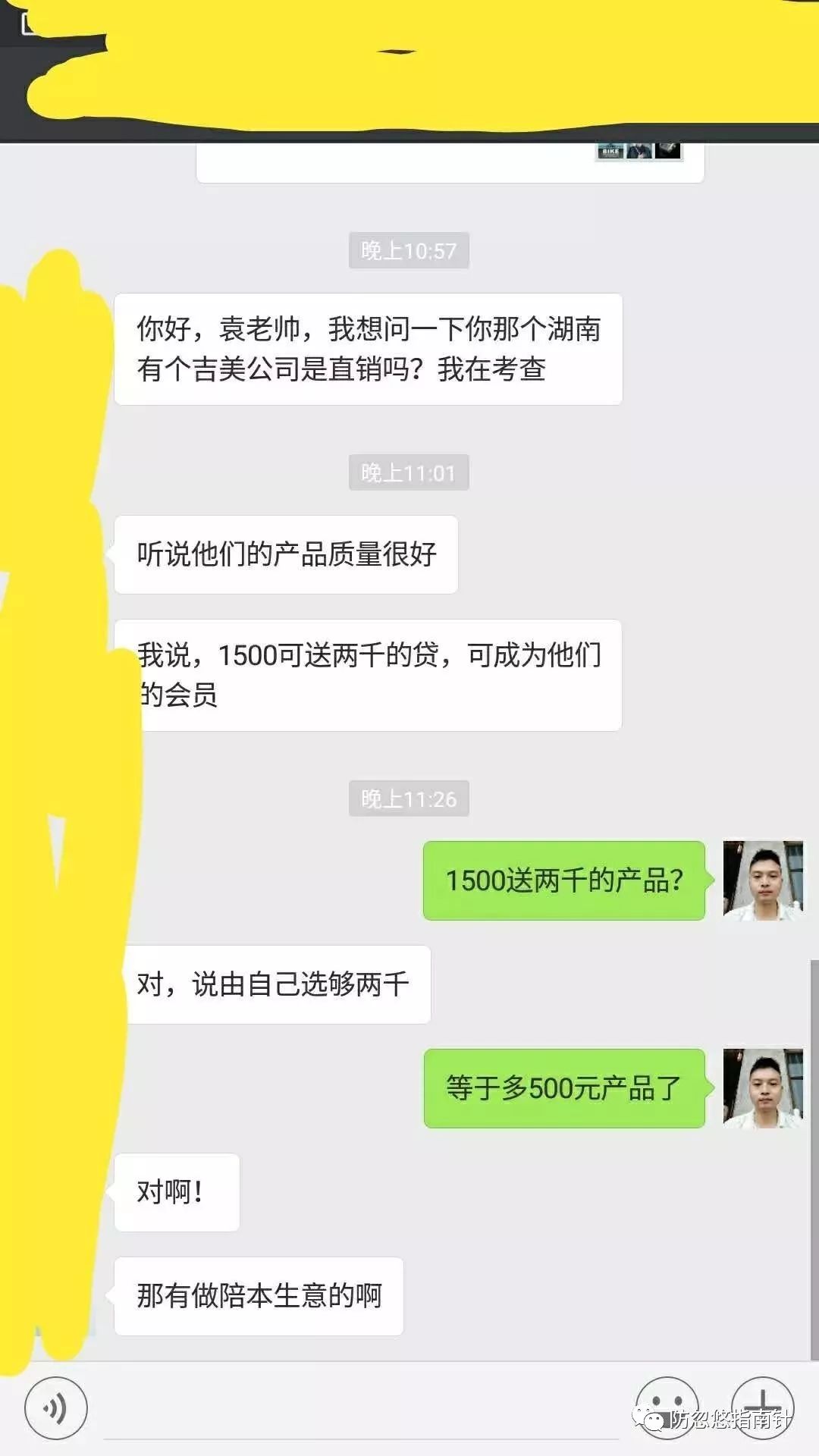This screenshot has height=1456, width=819.
Task: Open sender avatar beside "等于多500元产品了"
Action: tap(763, 1088)
